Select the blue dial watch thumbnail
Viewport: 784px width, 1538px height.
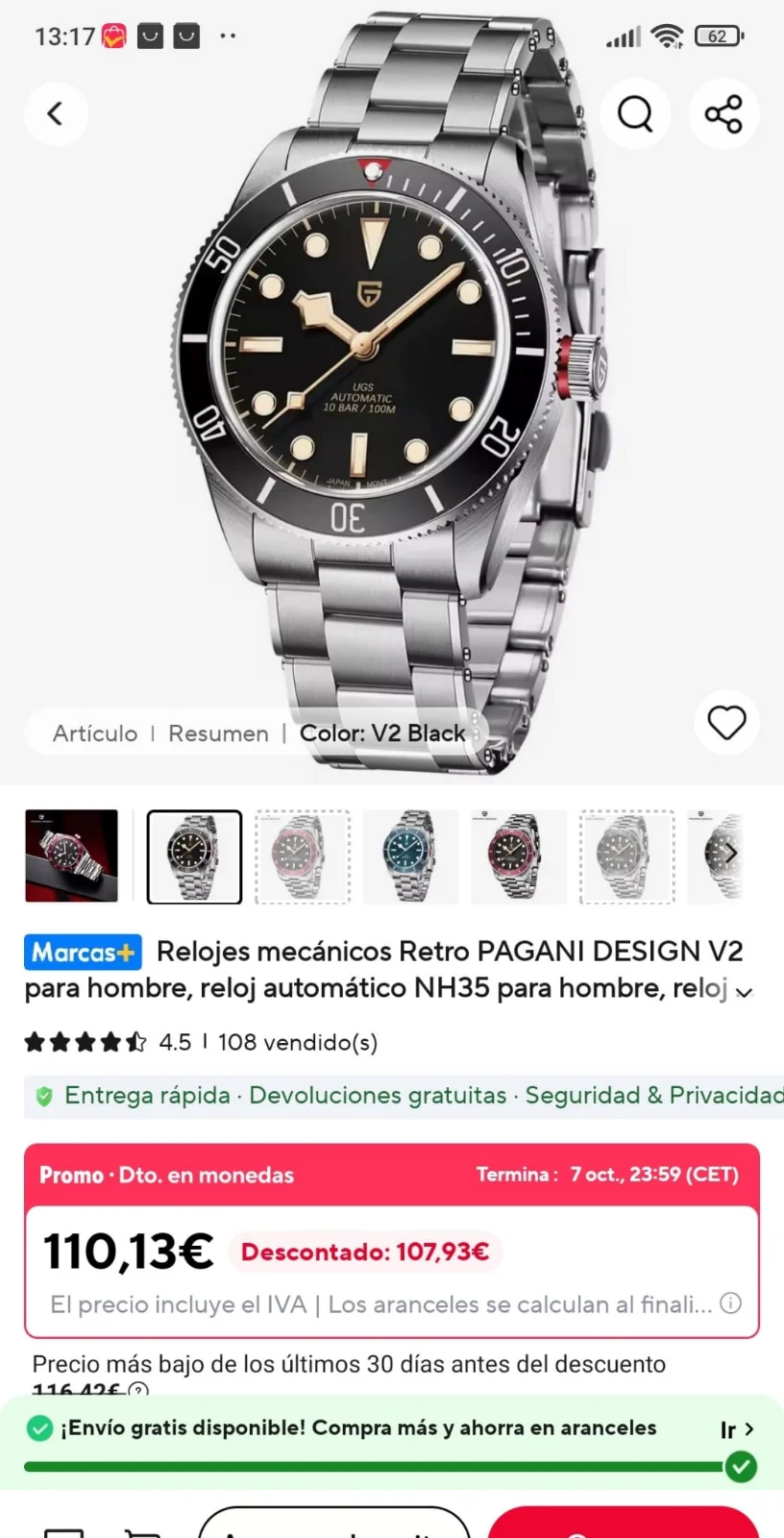coord(410,856)
